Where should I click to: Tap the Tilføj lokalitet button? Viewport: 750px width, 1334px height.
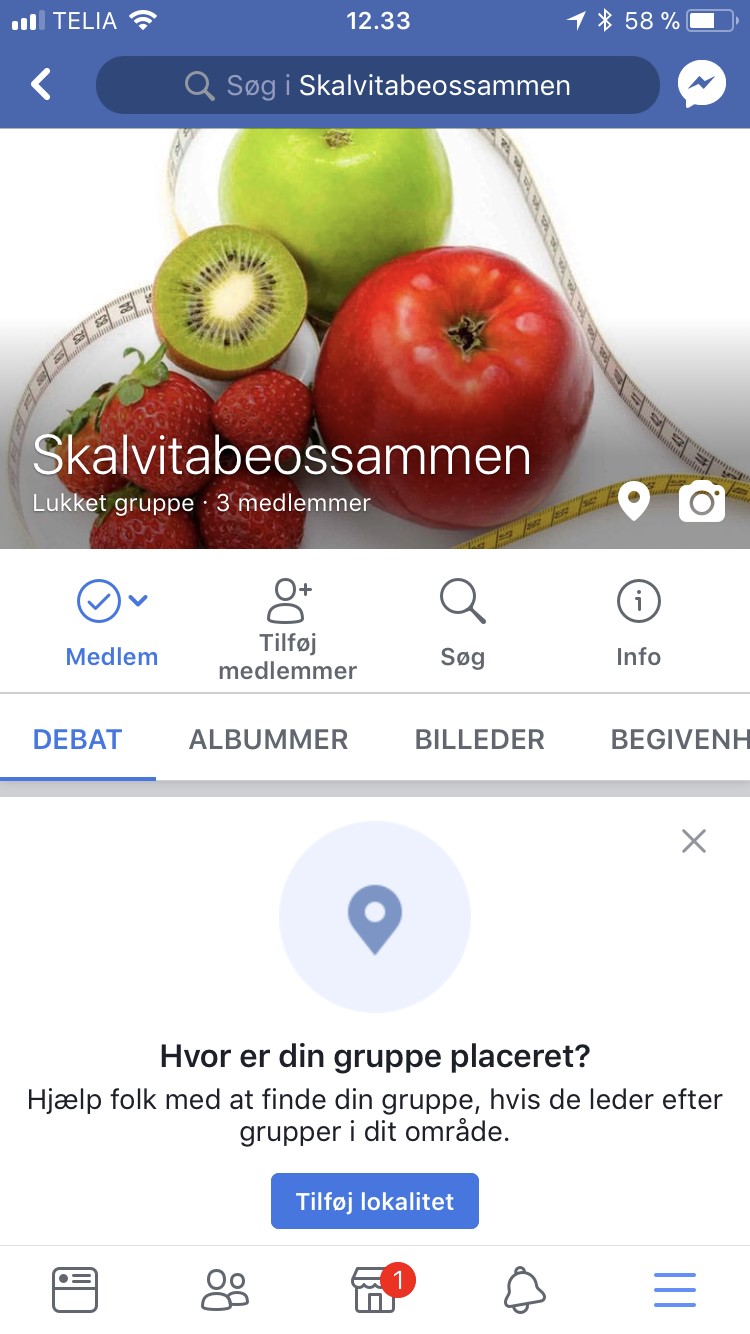click(x=375, y=1201)
